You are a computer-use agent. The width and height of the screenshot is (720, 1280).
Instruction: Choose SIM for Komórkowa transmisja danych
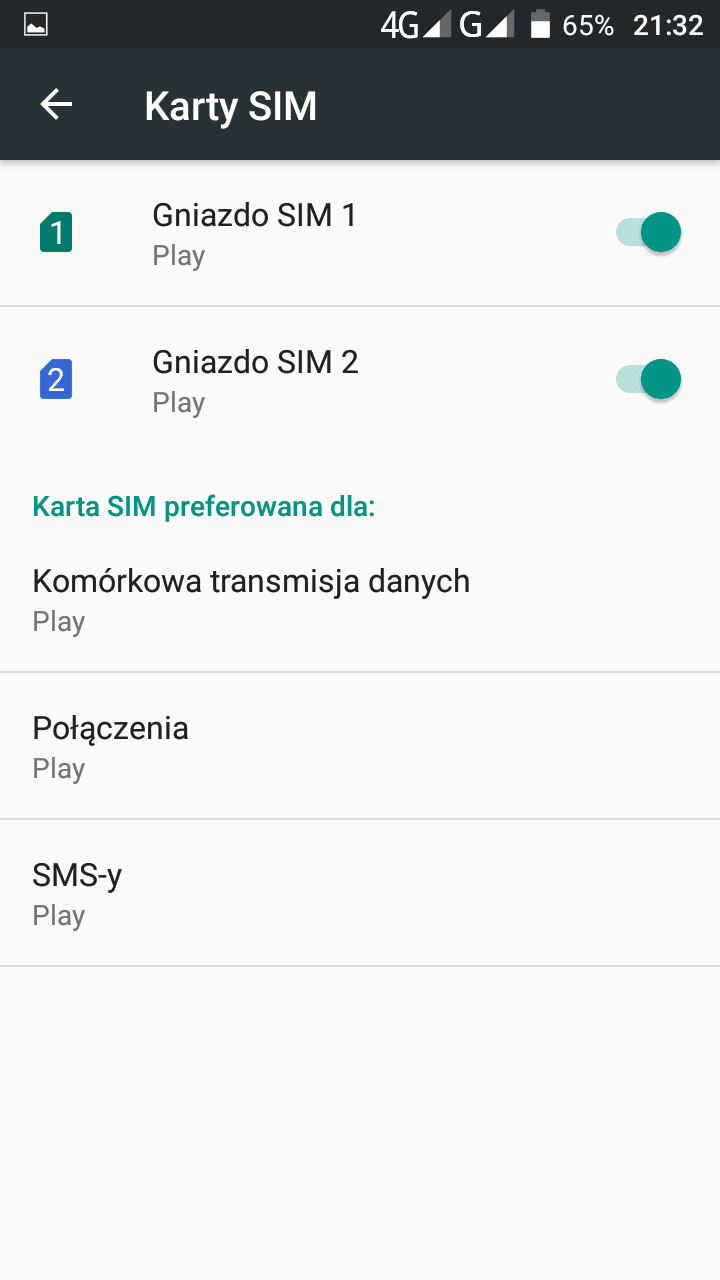tap(360, 599)
